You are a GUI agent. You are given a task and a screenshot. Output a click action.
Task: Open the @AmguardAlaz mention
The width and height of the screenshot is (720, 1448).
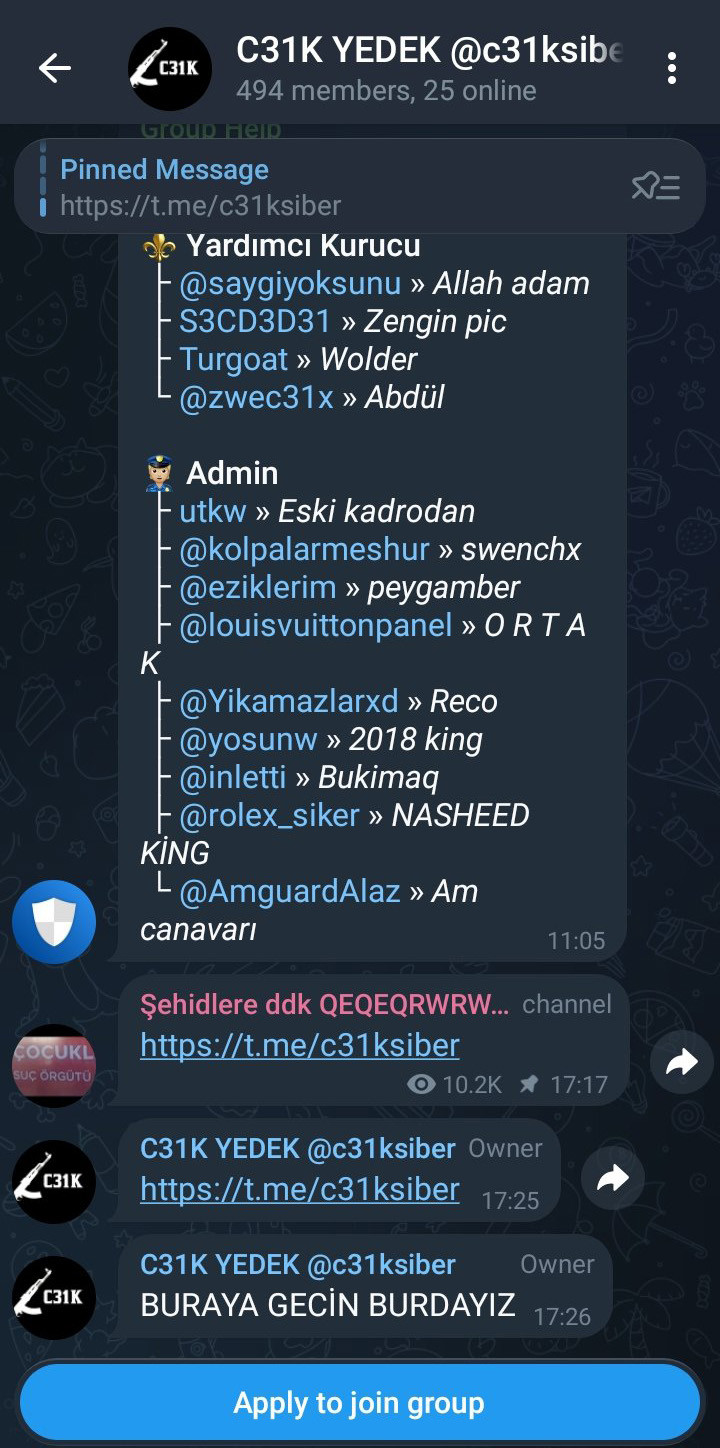click(x=290, y=892)
